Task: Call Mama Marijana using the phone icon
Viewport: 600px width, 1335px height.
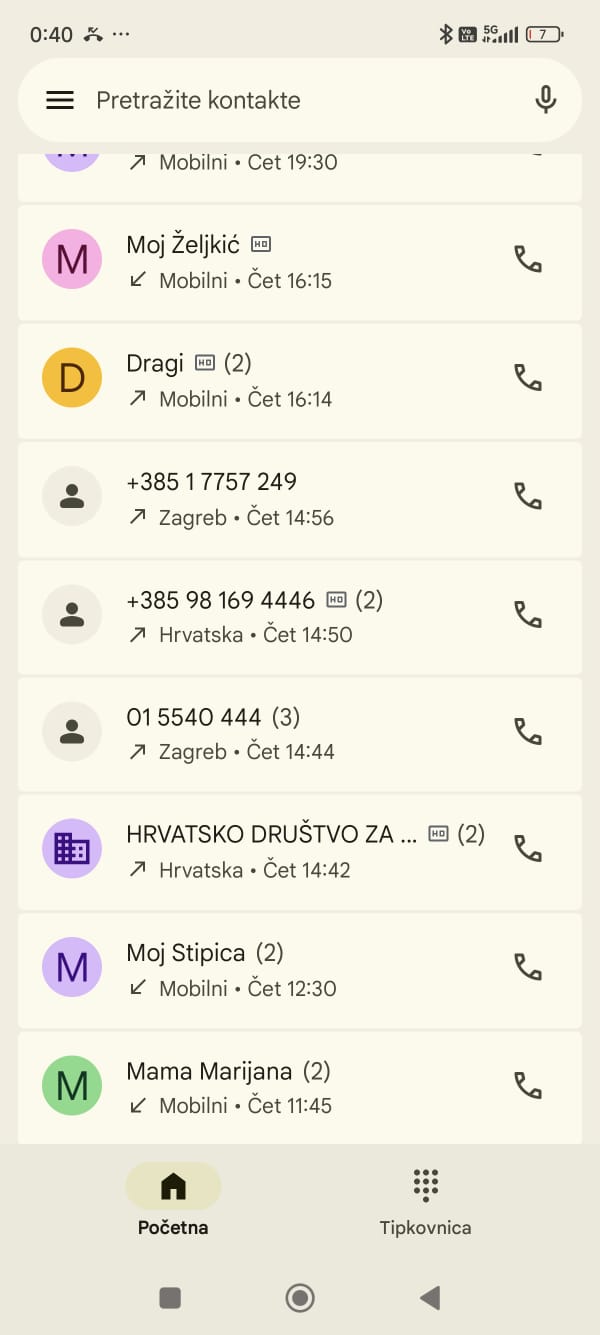Action: (528, 1085)
